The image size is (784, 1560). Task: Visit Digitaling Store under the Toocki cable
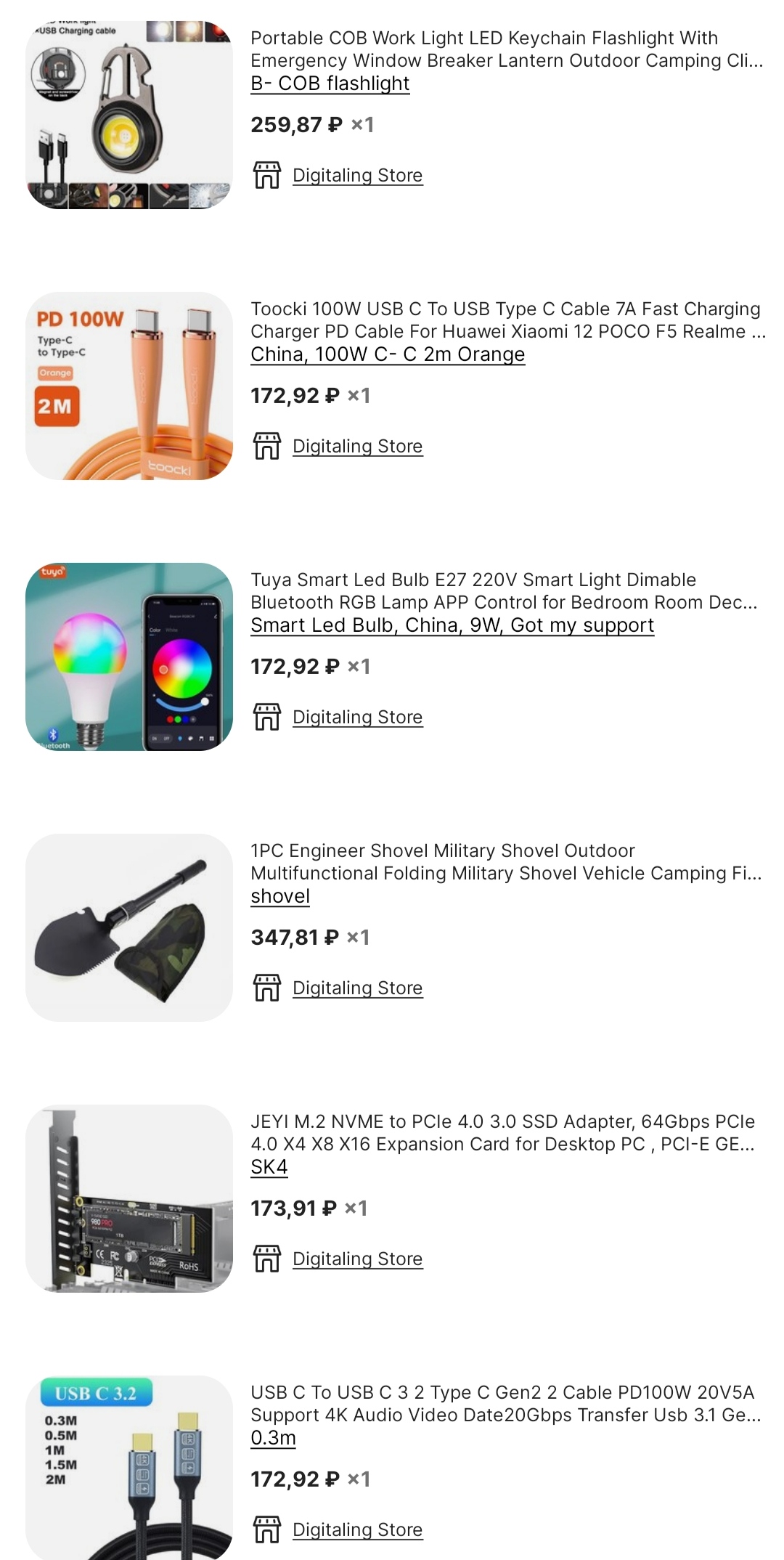click(357, 447)
